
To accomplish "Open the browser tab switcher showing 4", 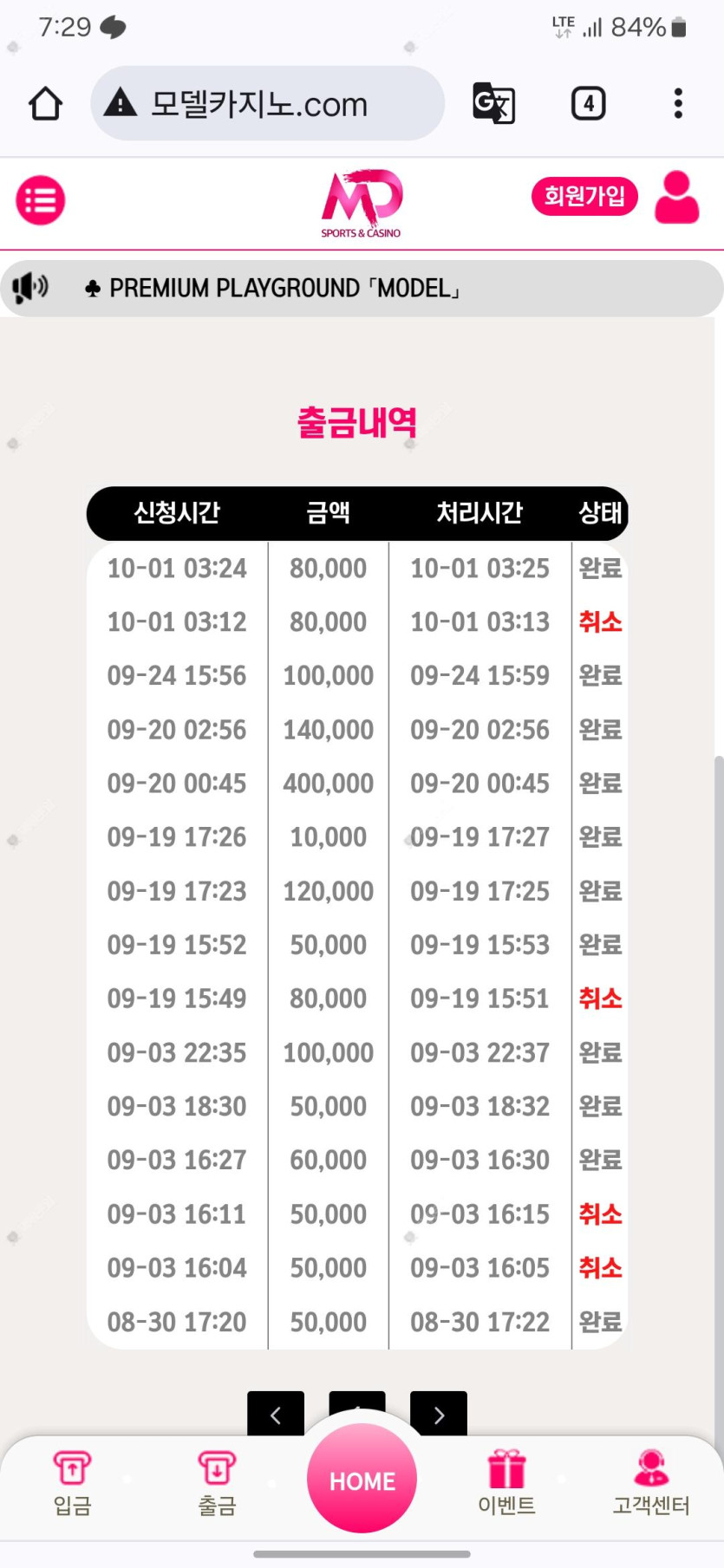I will click(589, 104).
